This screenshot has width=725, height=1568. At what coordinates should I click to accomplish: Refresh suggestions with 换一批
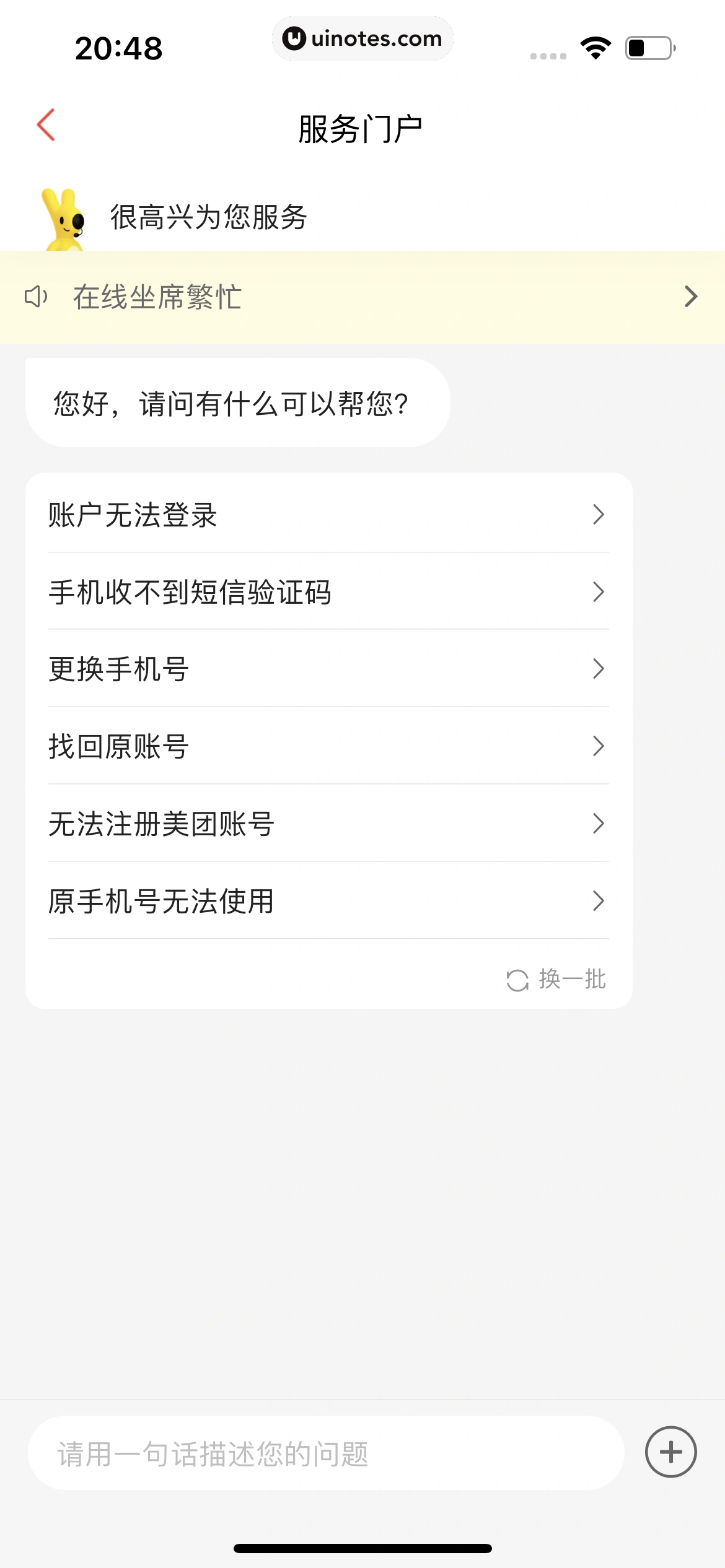pyautogui.click(x=556, y=980)
